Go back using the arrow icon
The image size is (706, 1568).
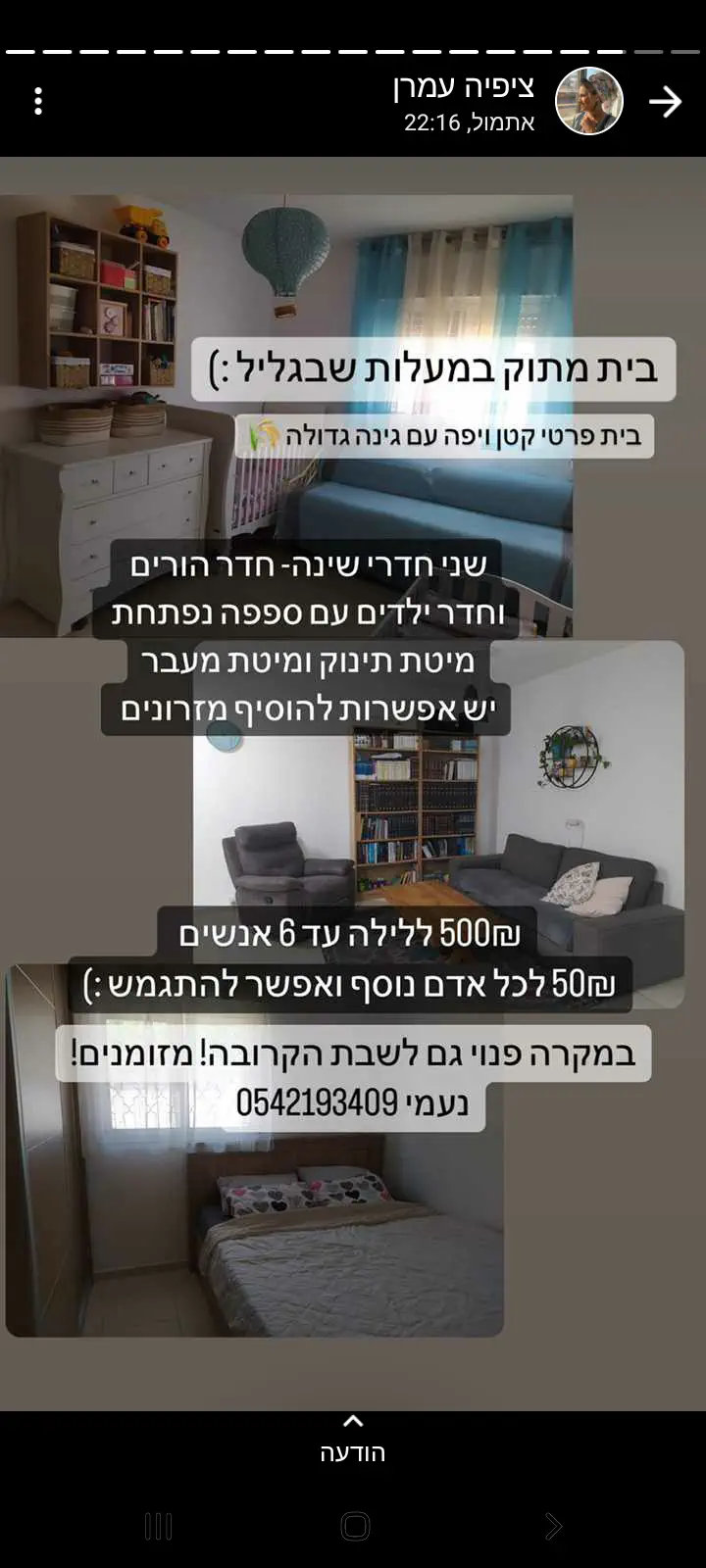point(665,101)
